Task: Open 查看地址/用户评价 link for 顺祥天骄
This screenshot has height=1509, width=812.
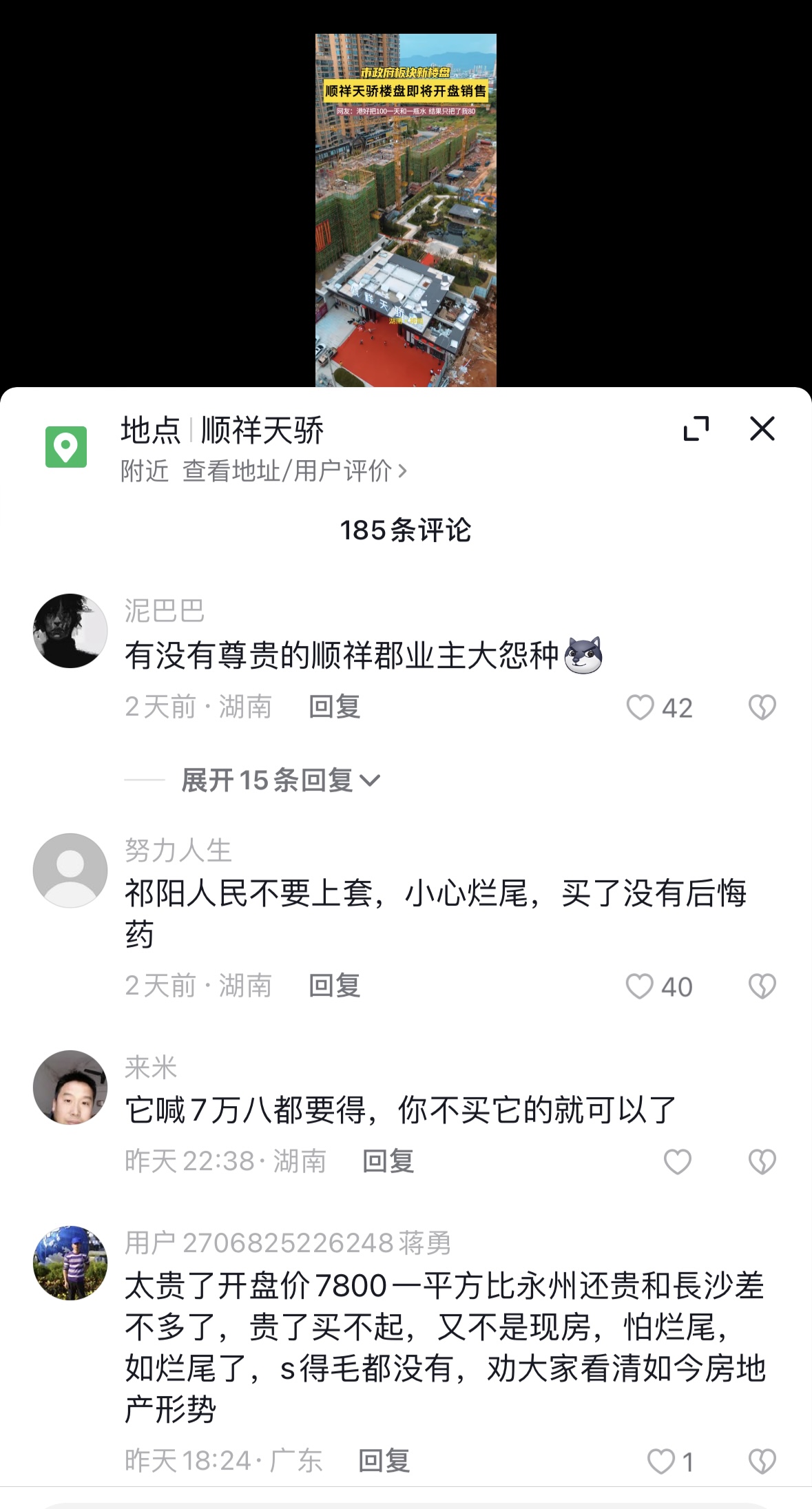Action: (x=294, y=471)
